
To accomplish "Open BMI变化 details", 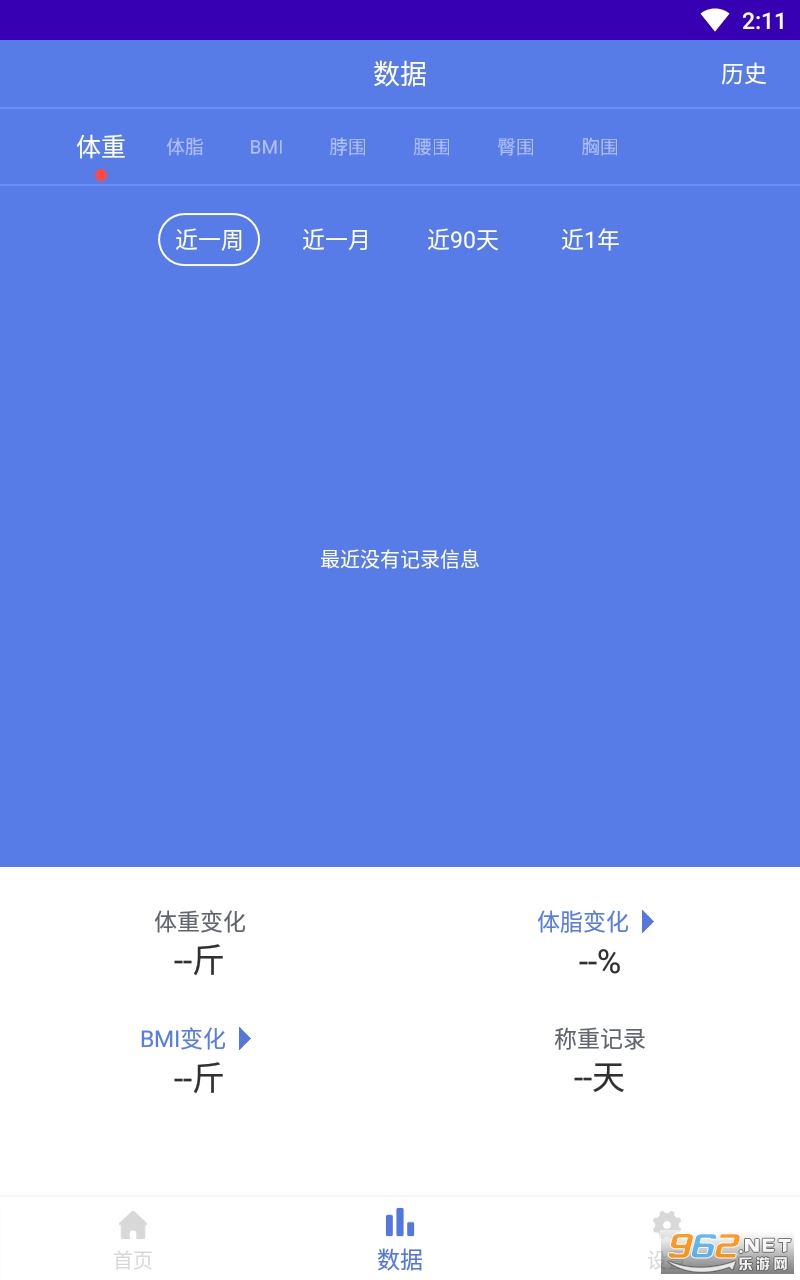I will 196,1039.
